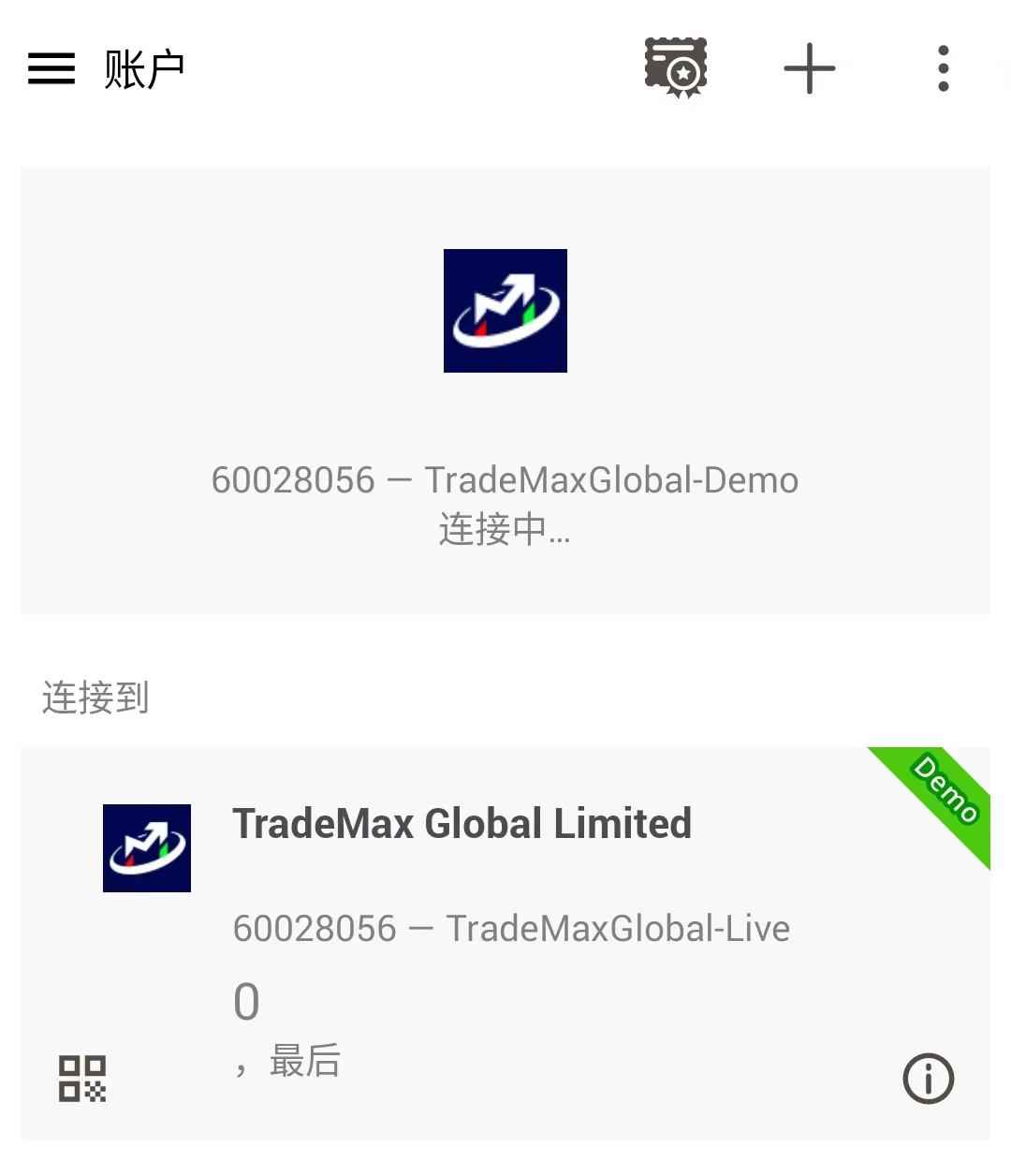Image resolution: width=1011 pixels, height=1176 pixels.
Task: Add a new account with plus icon
Action: 810,68
